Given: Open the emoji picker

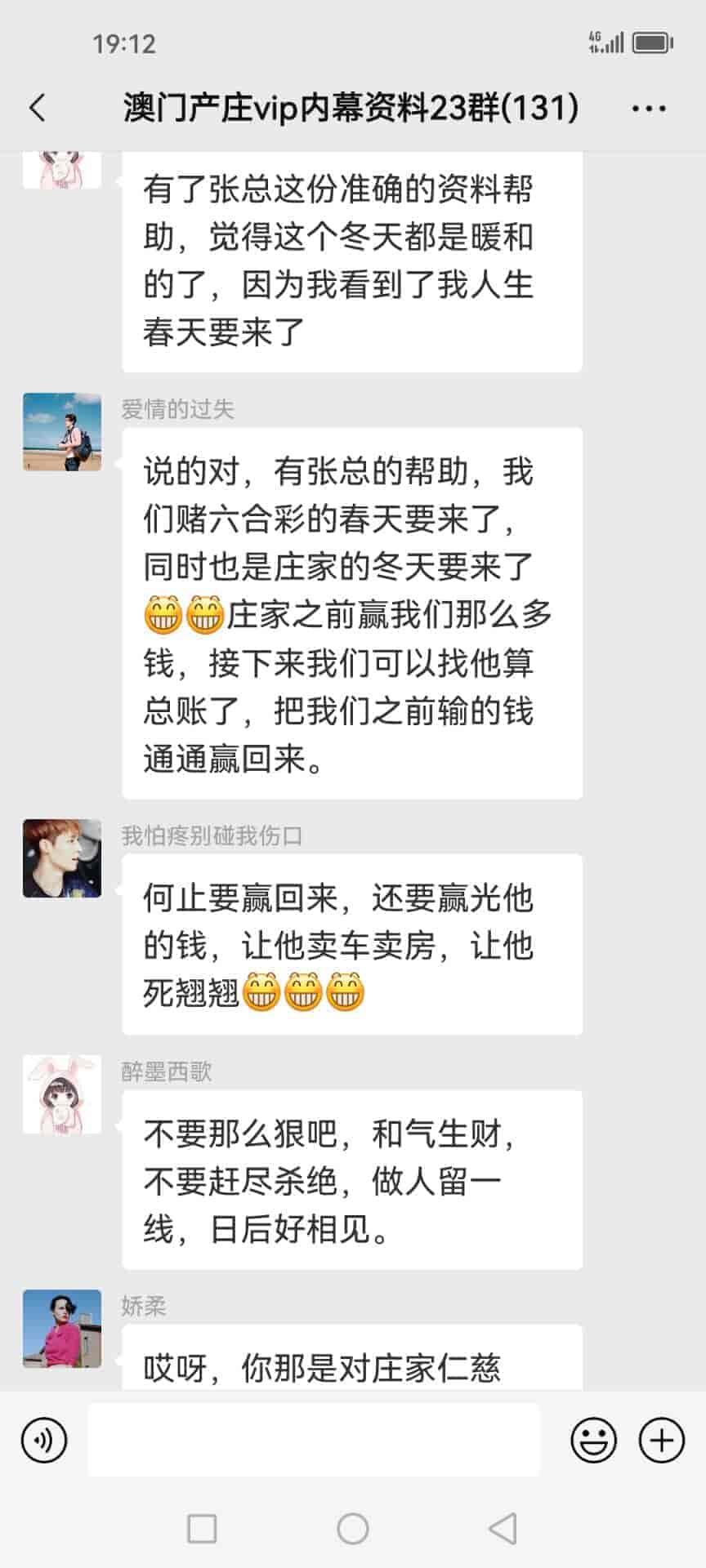Looking at the screenshot, I should [x=593, y=1440].
